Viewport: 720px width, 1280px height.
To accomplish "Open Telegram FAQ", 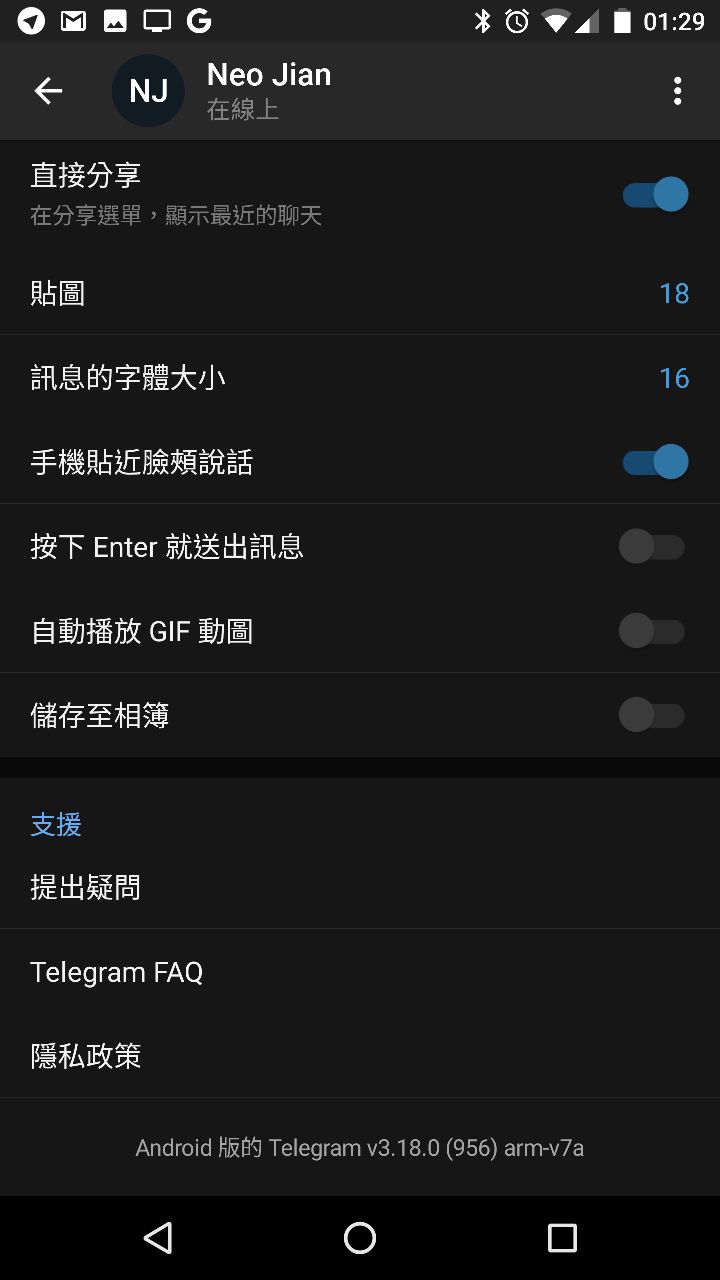I will 360,972.
